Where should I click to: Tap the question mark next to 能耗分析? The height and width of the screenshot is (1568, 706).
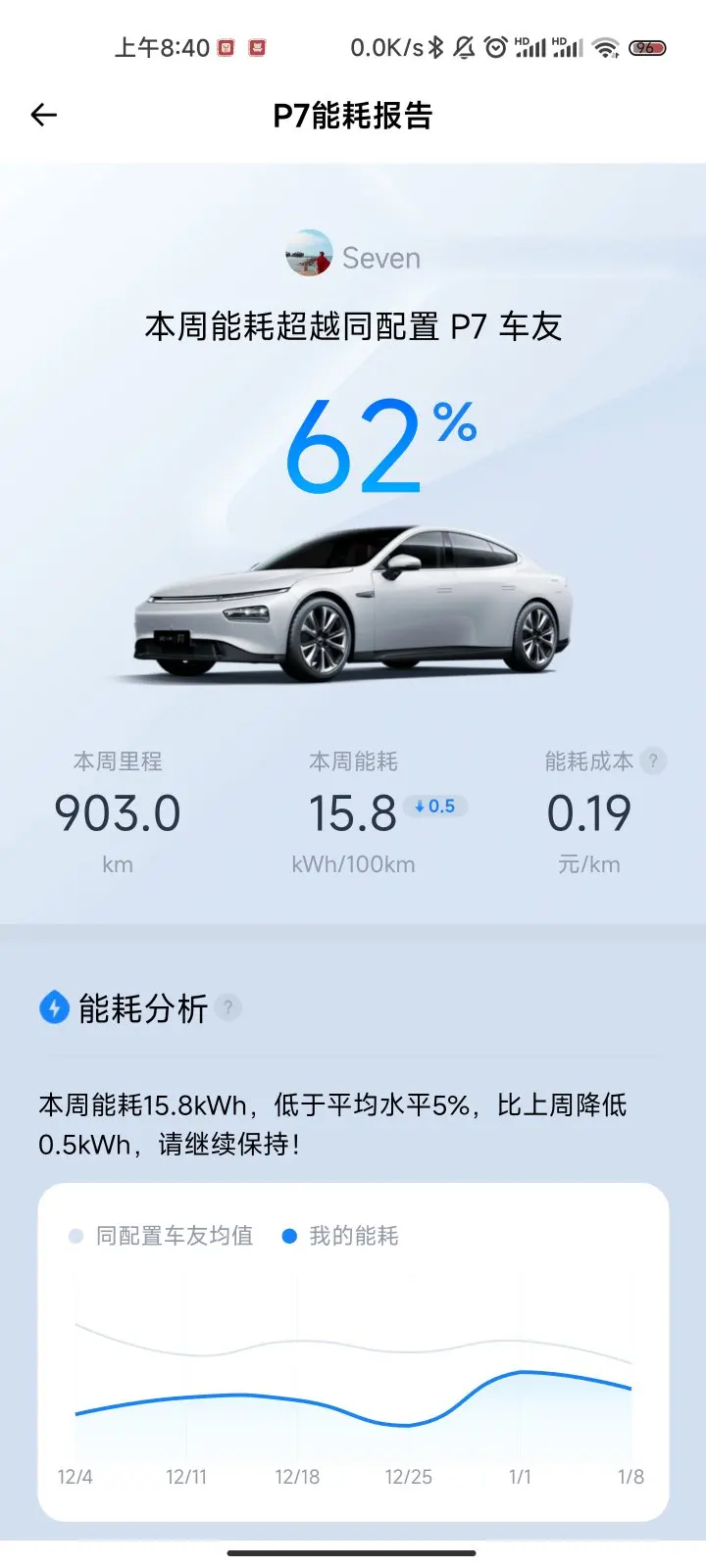[228, 1007]
